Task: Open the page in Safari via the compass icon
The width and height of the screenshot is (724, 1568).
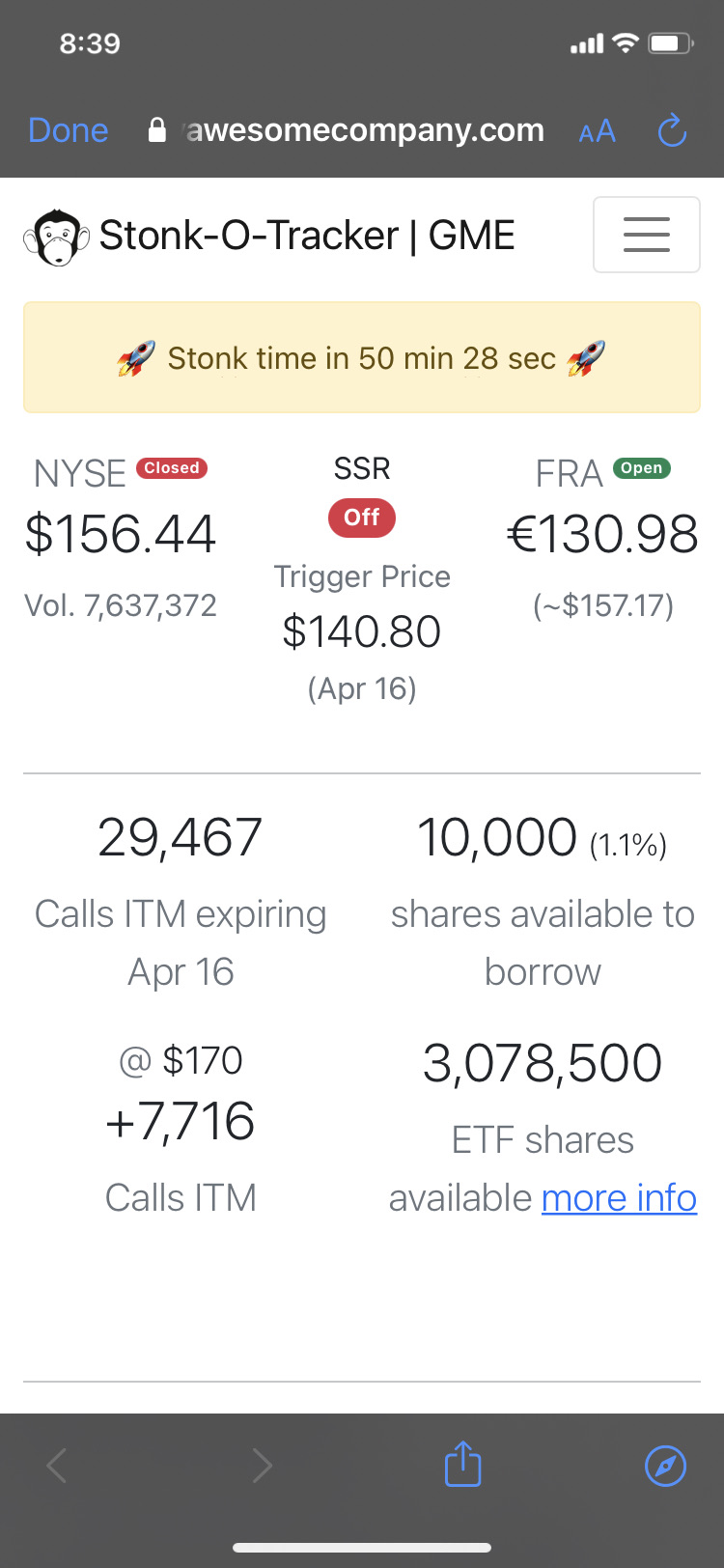Action: click(665, 1466)
